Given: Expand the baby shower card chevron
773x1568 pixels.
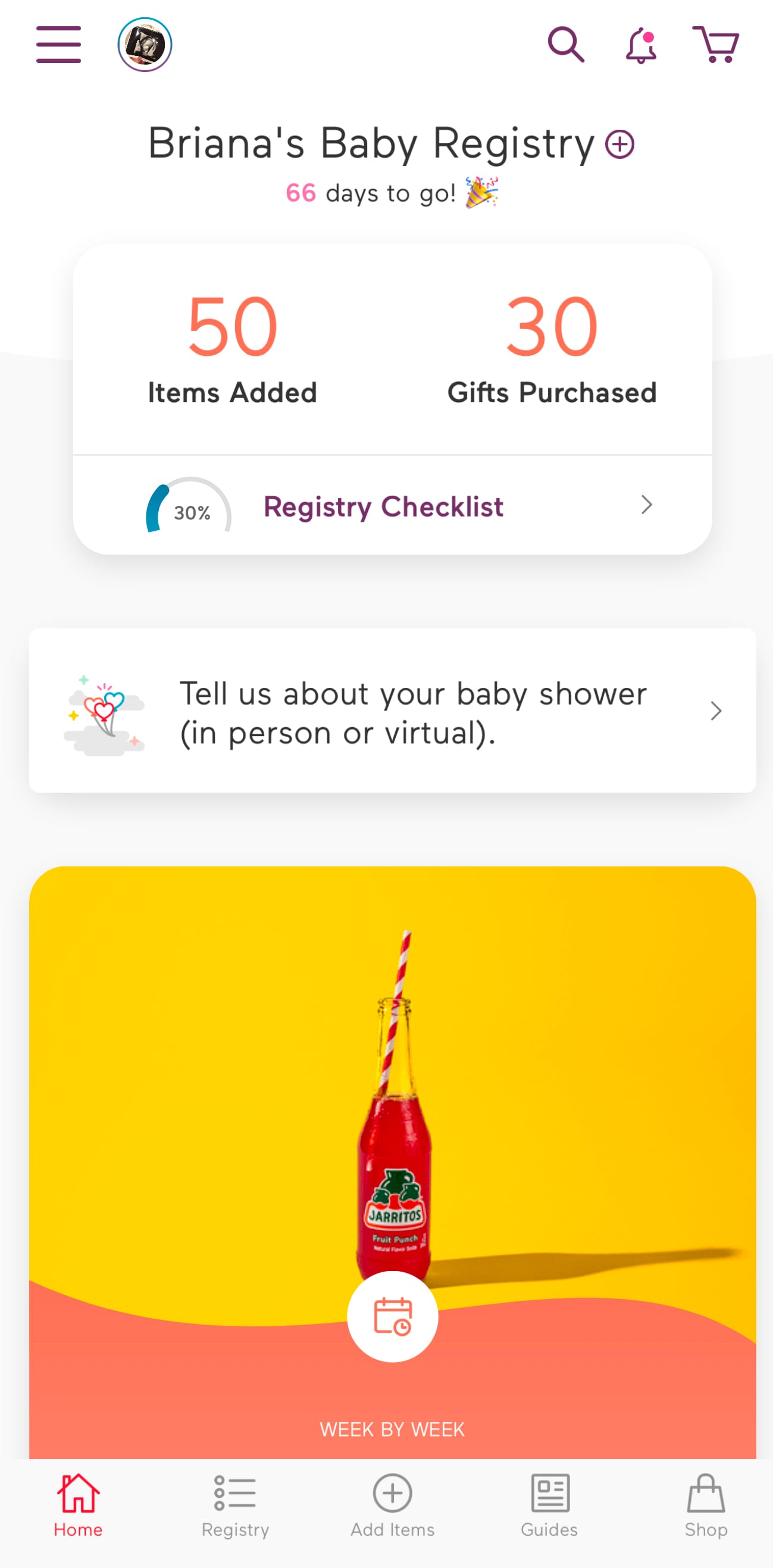Looking at the screenshot, I should click(x=715, y=711).
